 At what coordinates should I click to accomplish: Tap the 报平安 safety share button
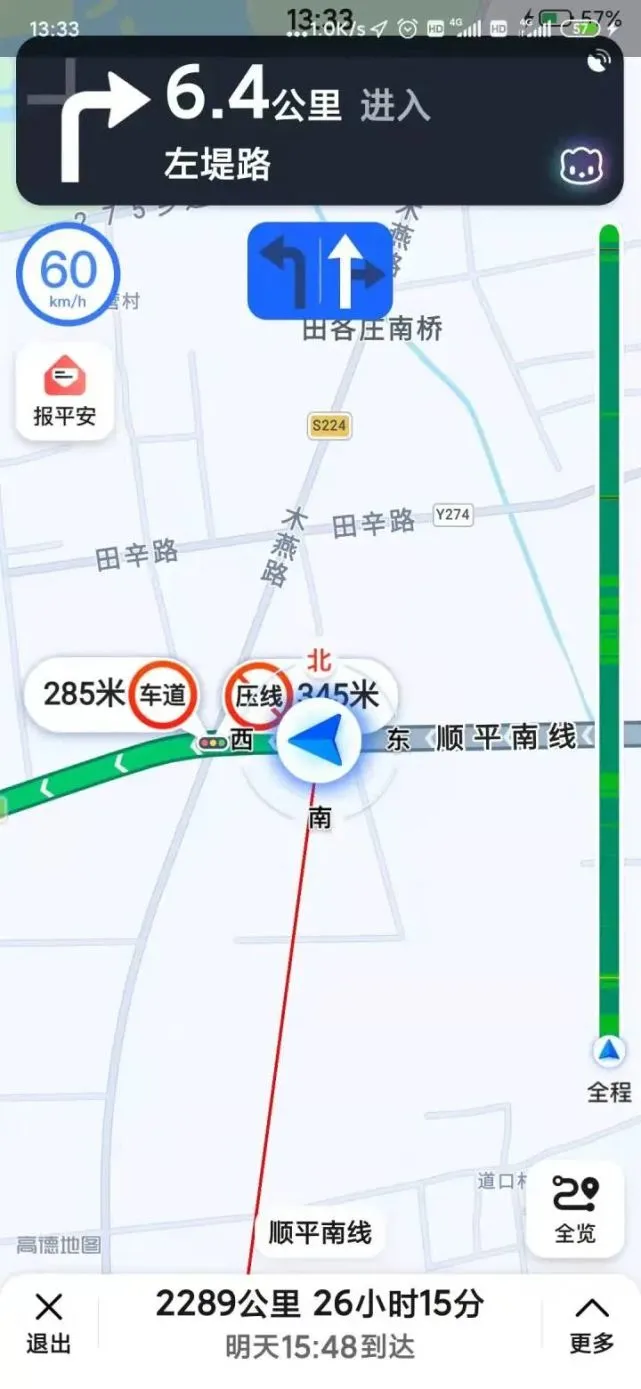coord(64,392)
